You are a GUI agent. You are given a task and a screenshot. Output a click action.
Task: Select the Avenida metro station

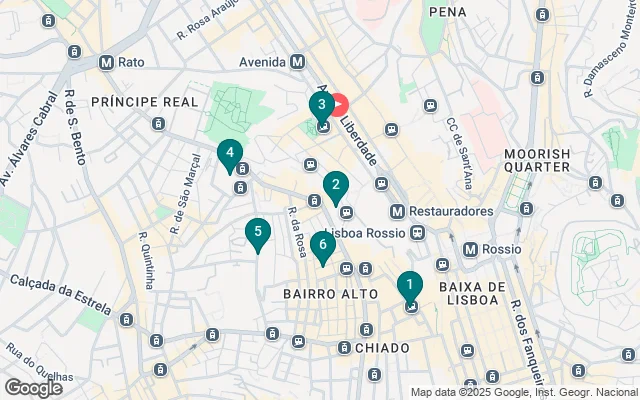(297, 62)
